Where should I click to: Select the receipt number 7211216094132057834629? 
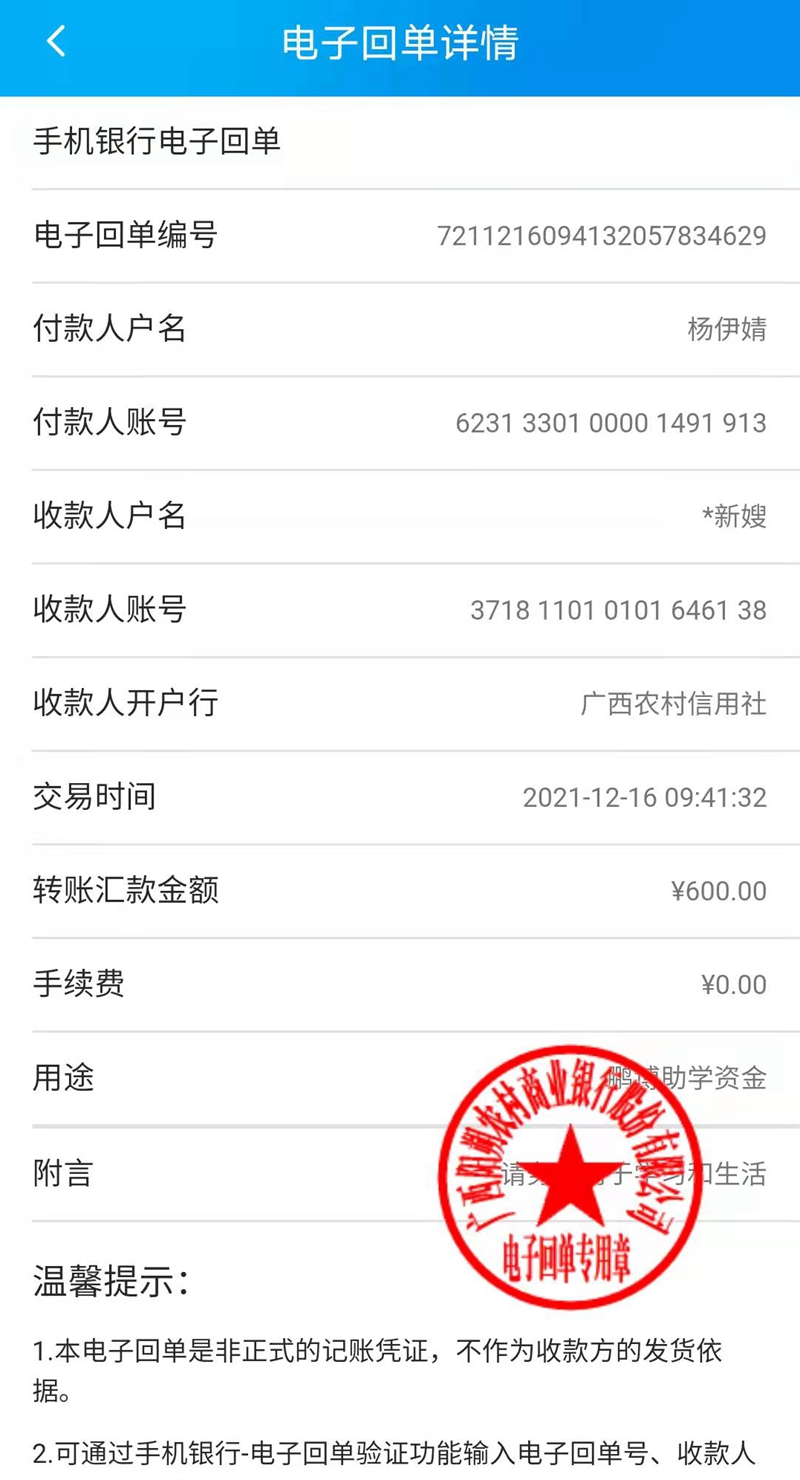600,235
